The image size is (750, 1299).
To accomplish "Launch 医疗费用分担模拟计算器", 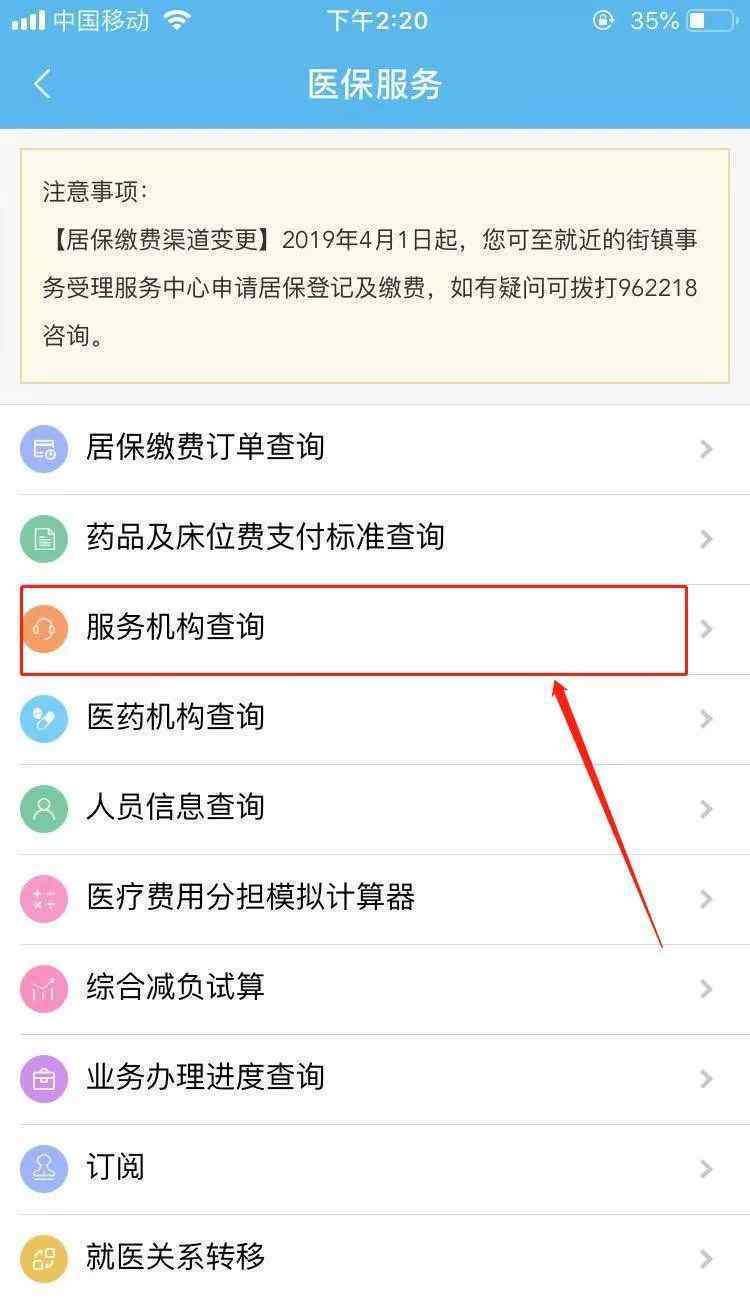I will pos(375,899).
